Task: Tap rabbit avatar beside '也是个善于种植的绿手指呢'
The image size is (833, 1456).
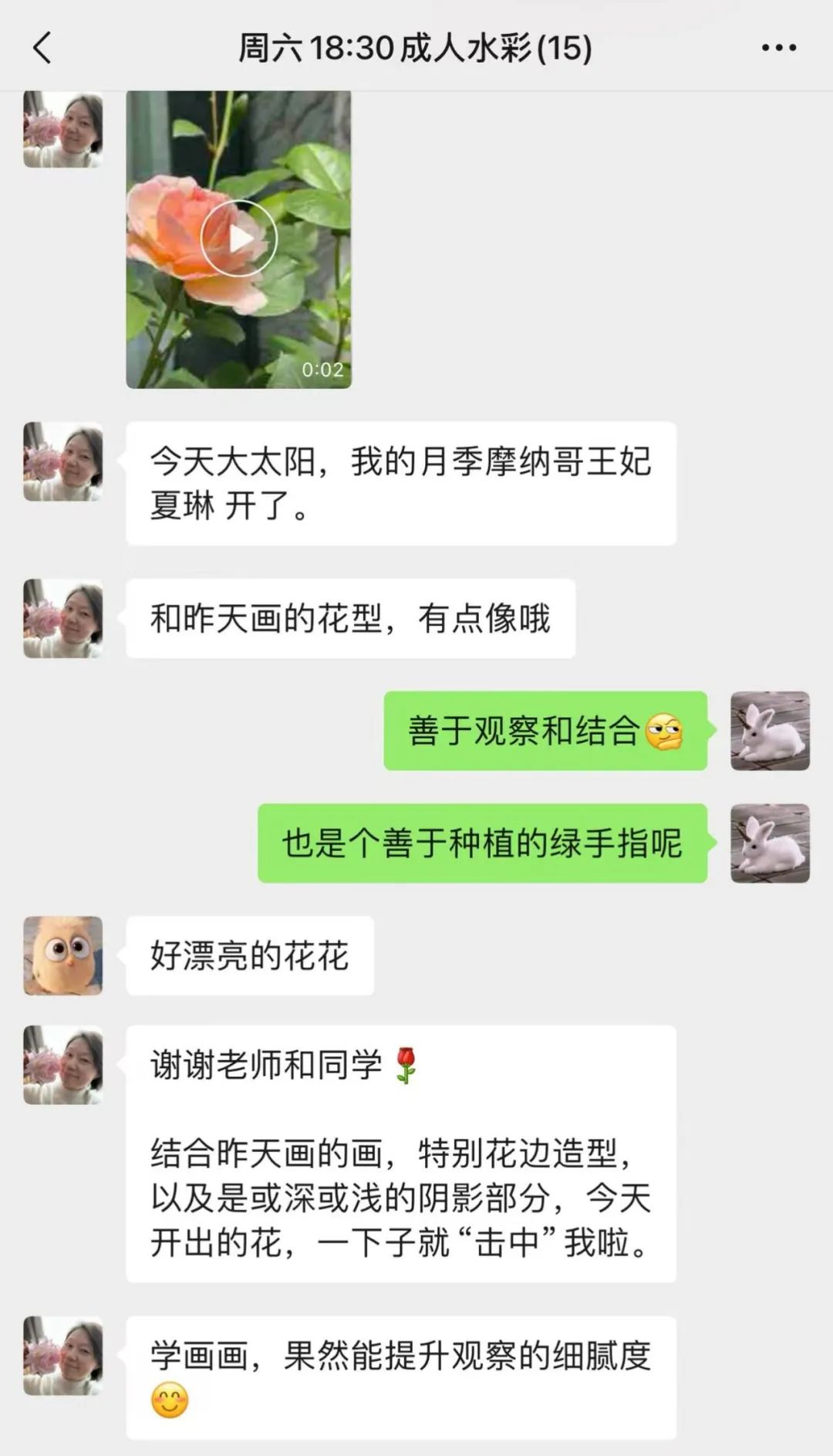Action: tap(770, 843)
